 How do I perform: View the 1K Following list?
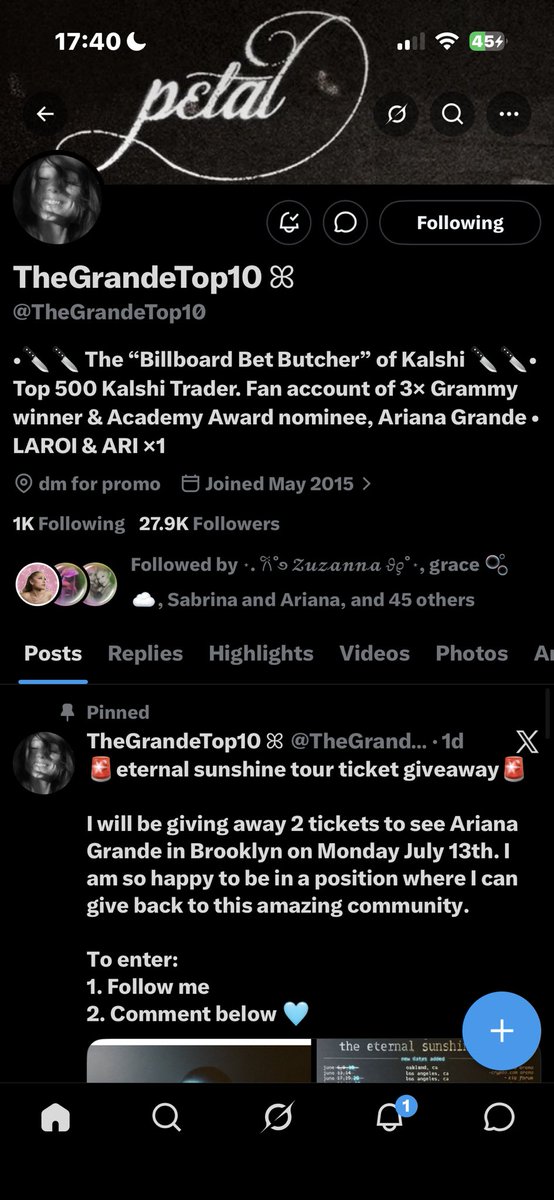(x=68, y=523)
